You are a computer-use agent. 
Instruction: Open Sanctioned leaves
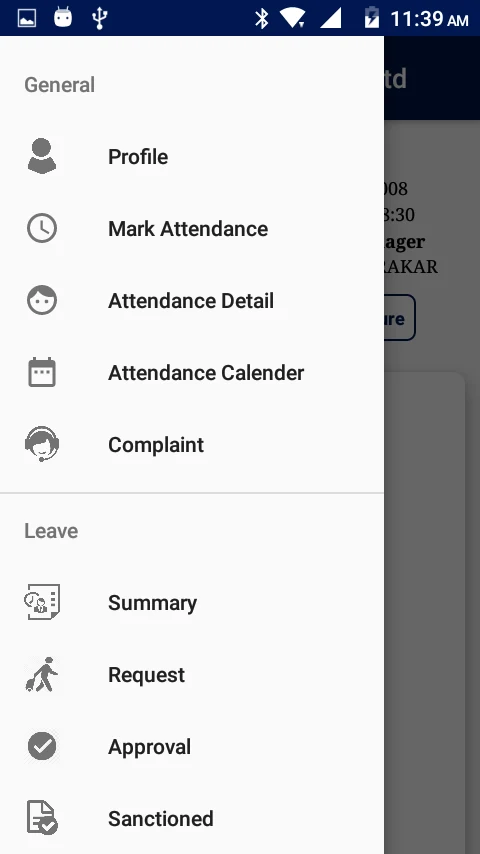coord(192,818)
